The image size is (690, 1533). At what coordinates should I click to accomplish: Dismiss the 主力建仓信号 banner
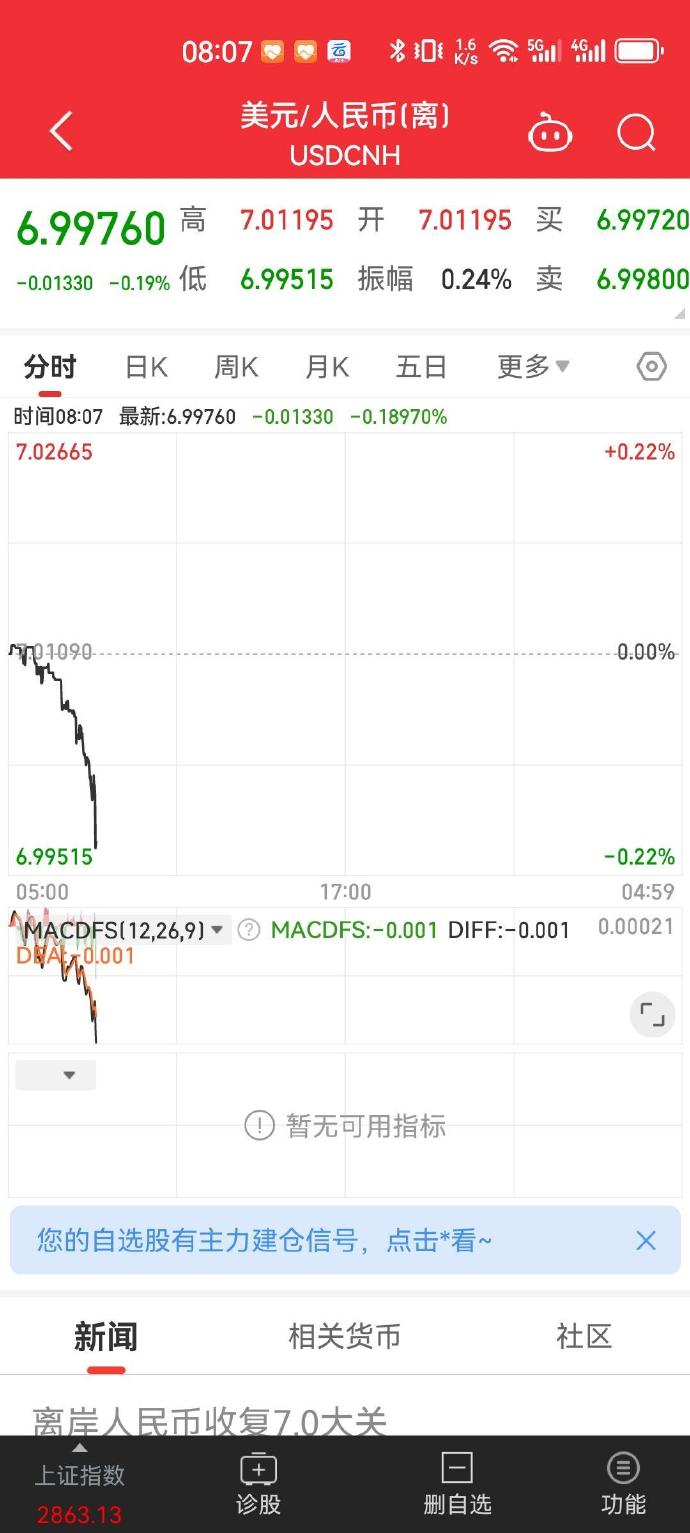(646, 1241)
